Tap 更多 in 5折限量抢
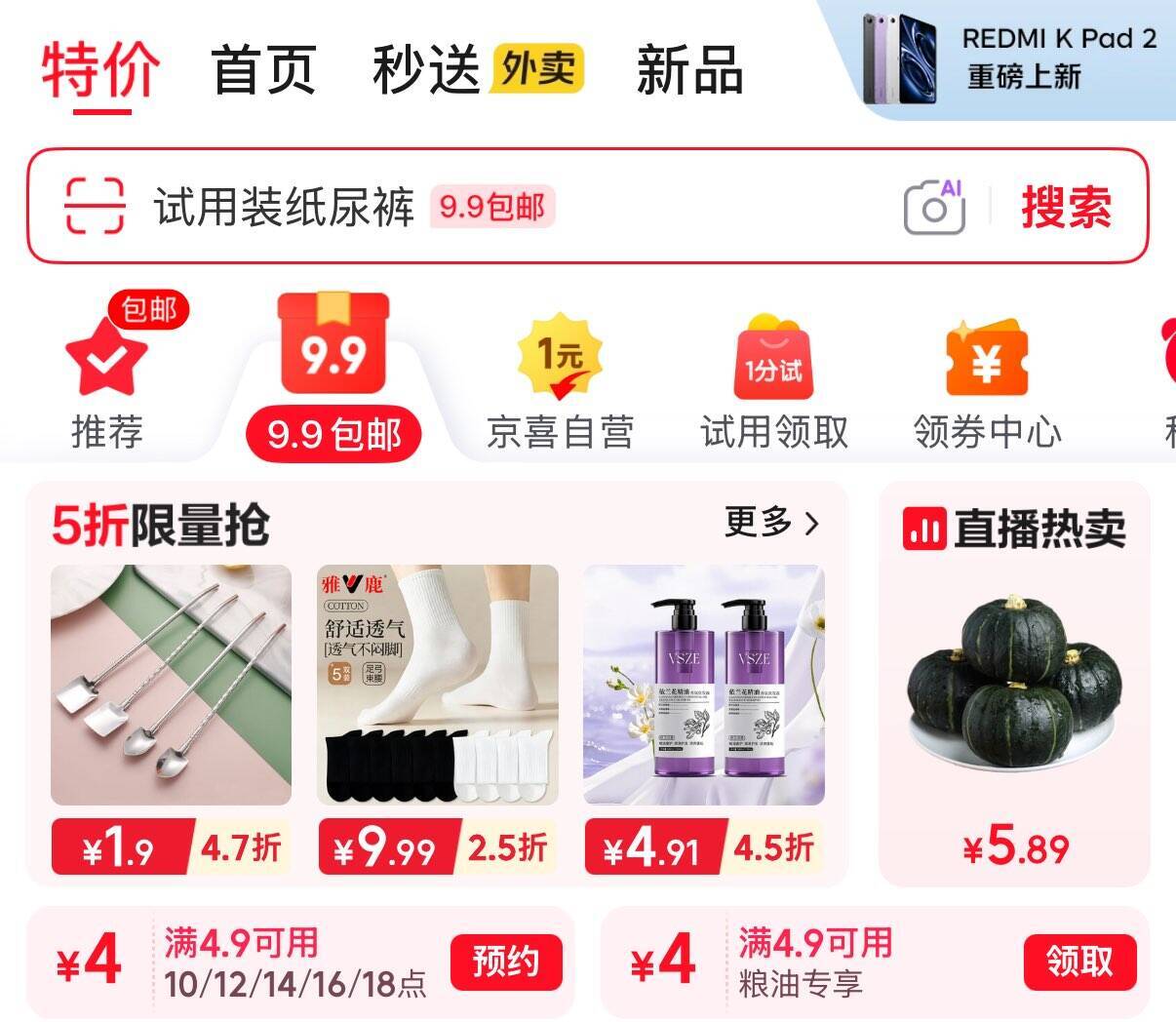 771,523
